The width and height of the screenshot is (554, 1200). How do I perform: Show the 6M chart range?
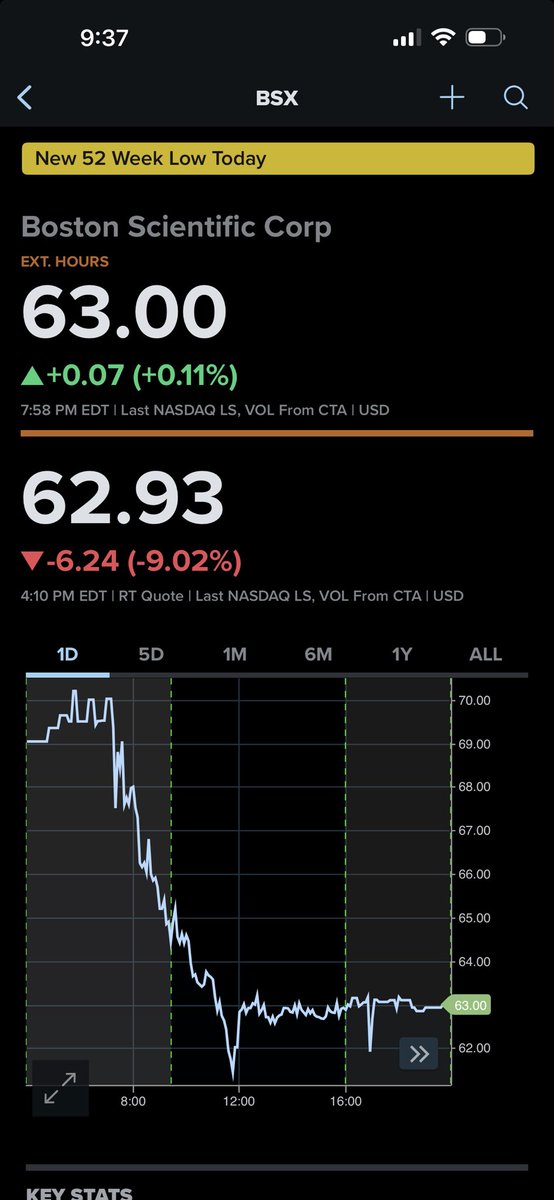(x=318, y=655)
